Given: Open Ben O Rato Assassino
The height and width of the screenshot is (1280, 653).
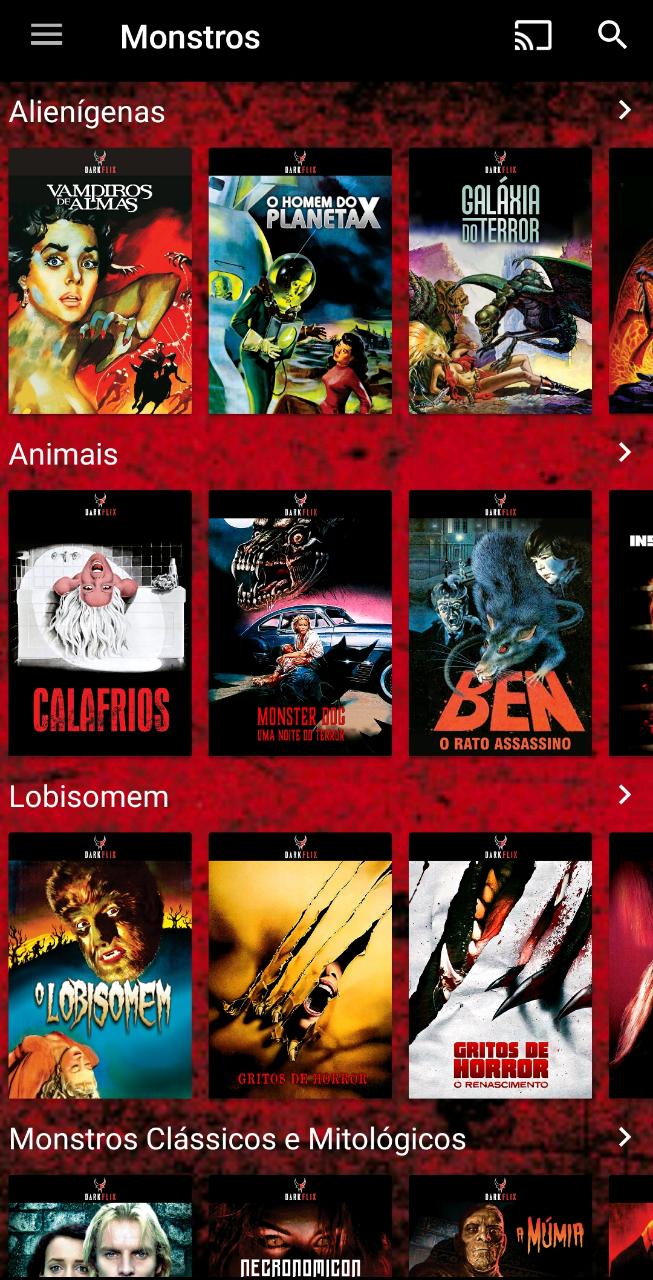Looking at the screenshot, I should pyautogui.click(x=500, y=623).
